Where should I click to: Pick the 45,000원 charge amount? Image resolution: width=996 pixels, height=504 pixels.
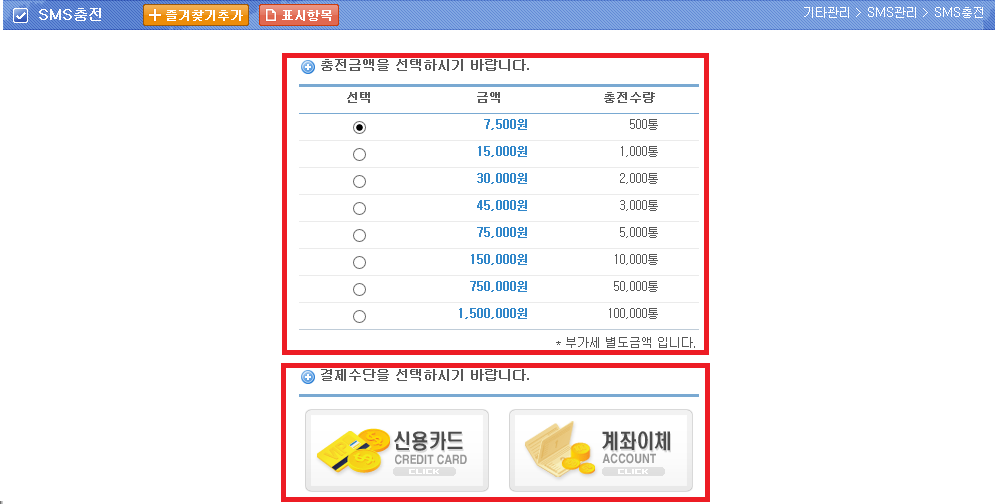tap(360, 208)
